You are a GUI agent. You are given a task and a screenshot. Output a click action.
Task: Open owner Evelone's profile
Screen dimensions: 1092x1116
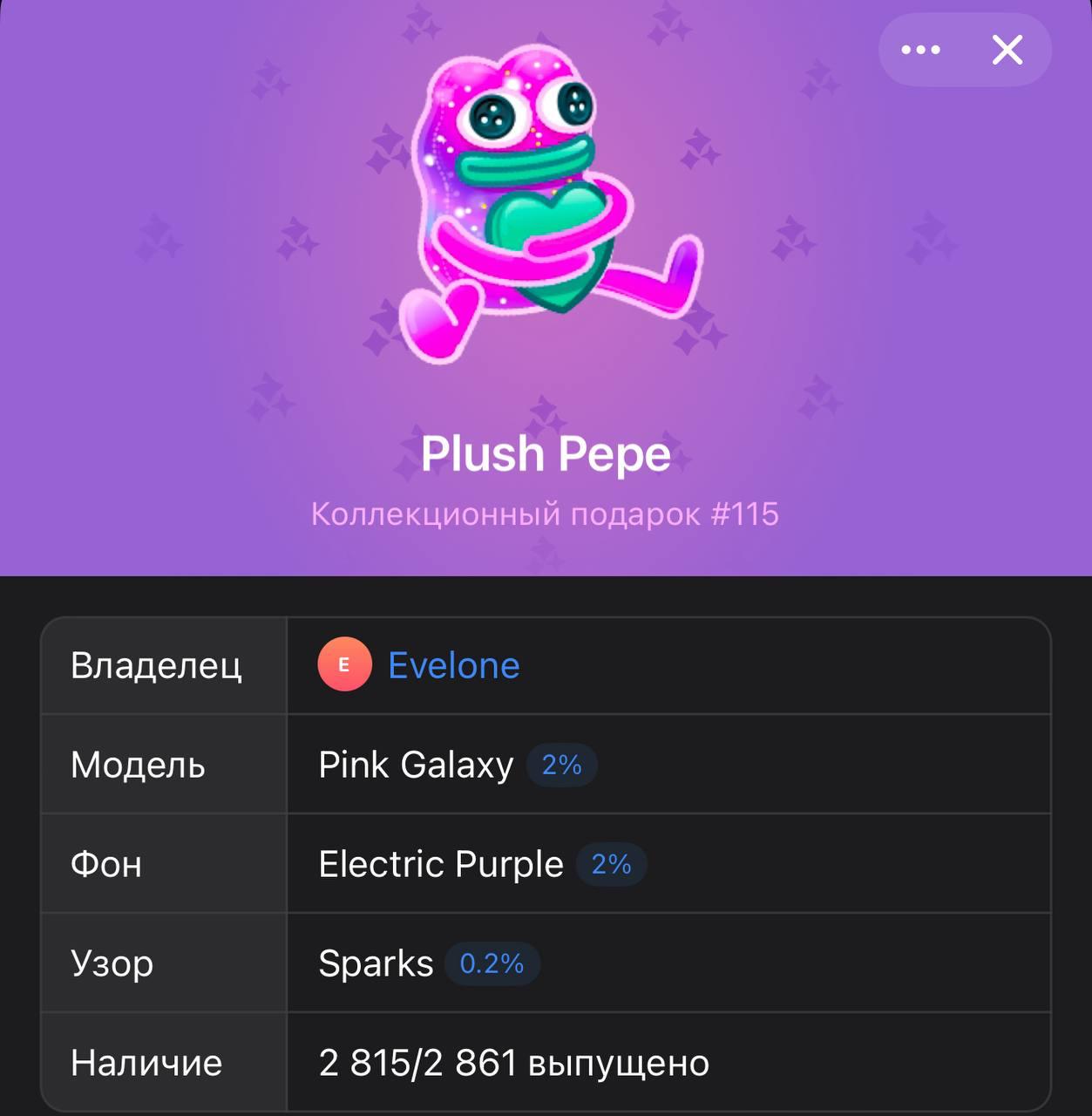pyautogui.click(x=453, y=665)
